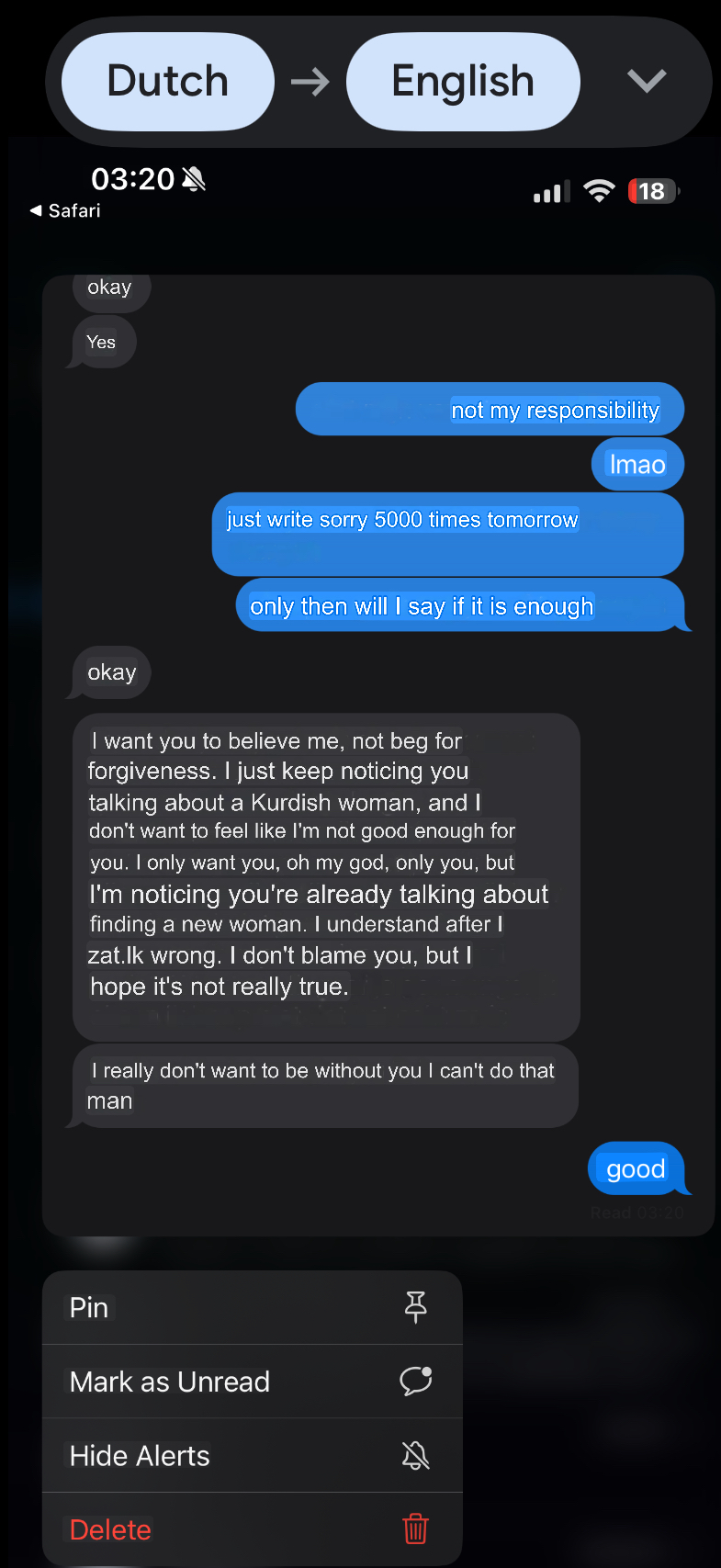This screenshot has width=721, height=1568.
Task: Choose English target language chip
Action: 462,82
